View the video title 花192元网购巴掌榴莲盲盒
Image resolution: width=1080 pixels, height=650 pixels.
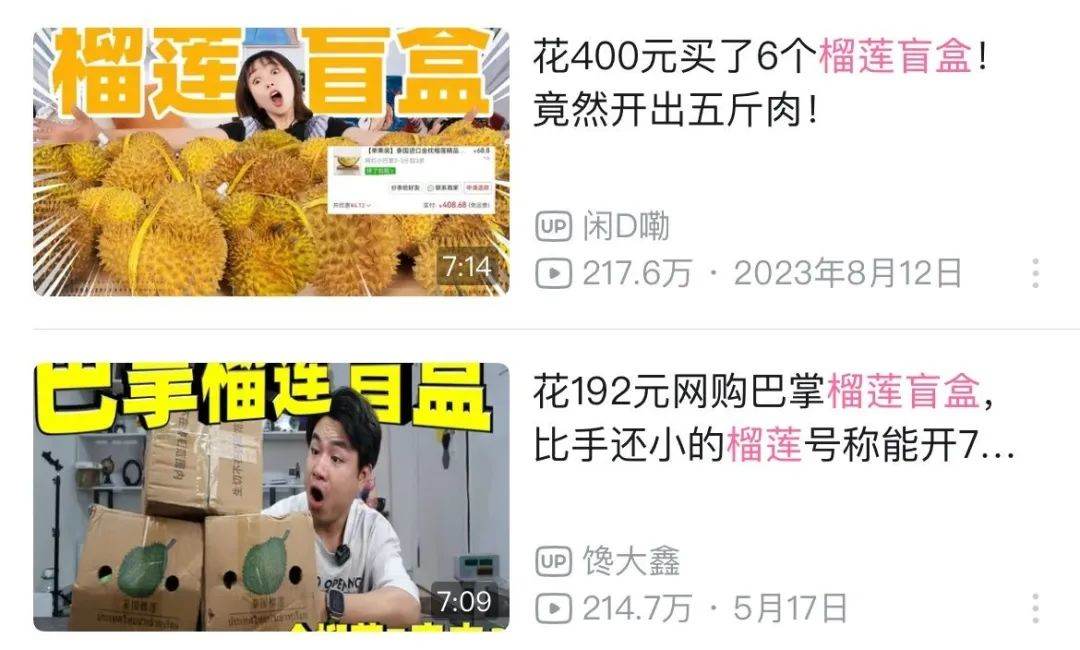[x=772, y=419]
